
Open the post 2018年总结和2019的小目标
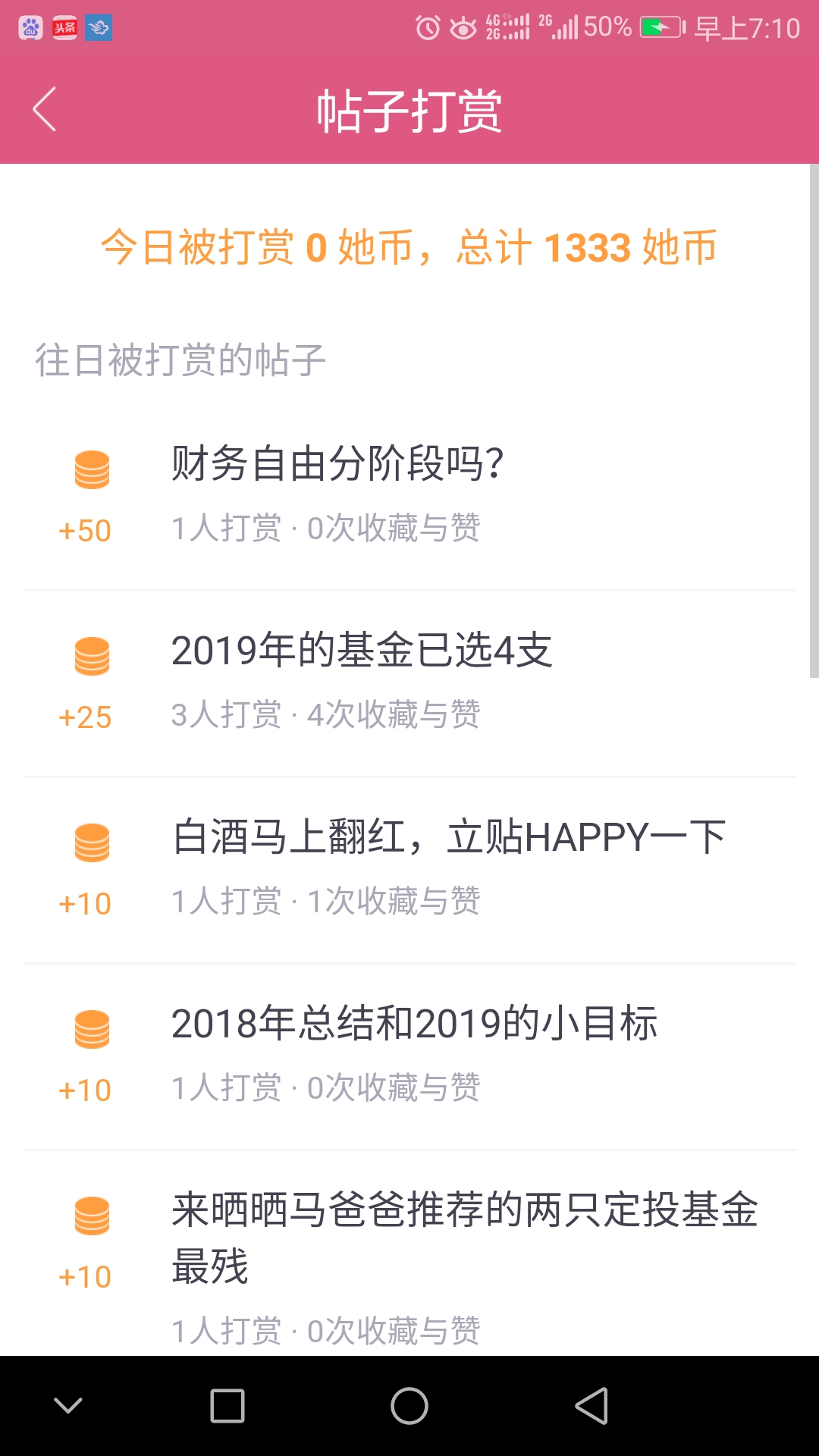(409, 1057)
